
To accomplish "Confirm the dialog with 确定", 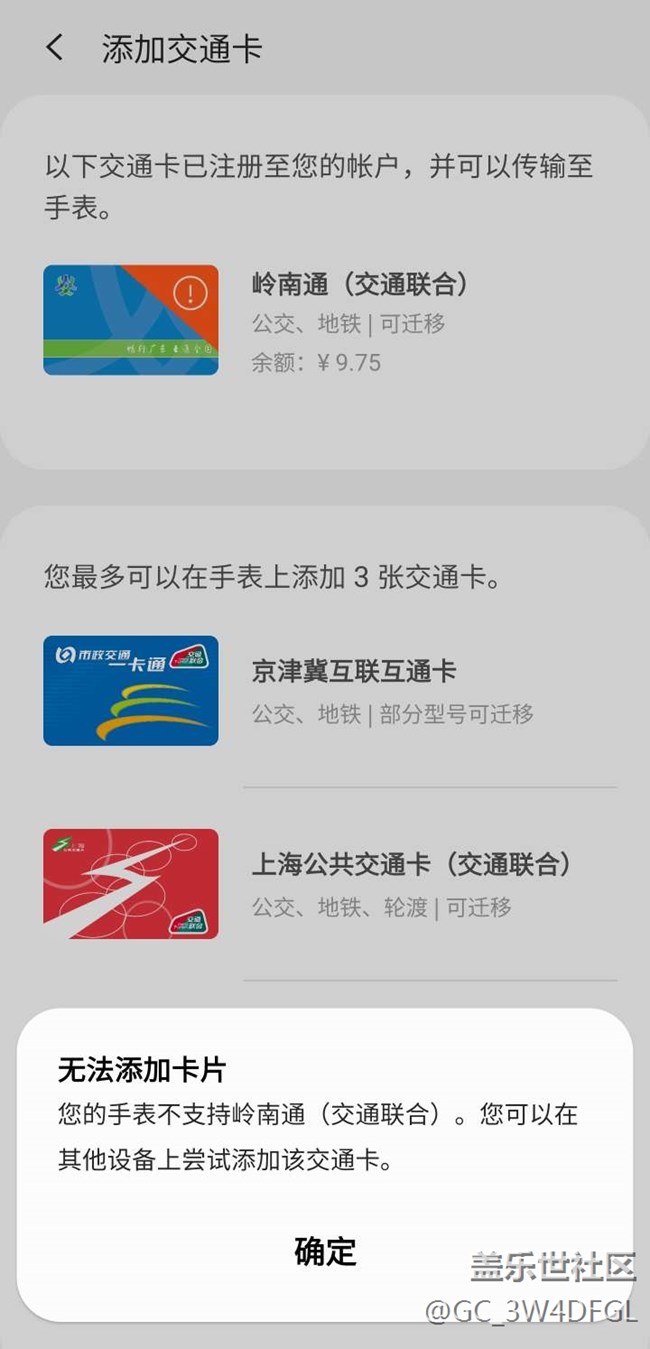I will pos(325,1250).
